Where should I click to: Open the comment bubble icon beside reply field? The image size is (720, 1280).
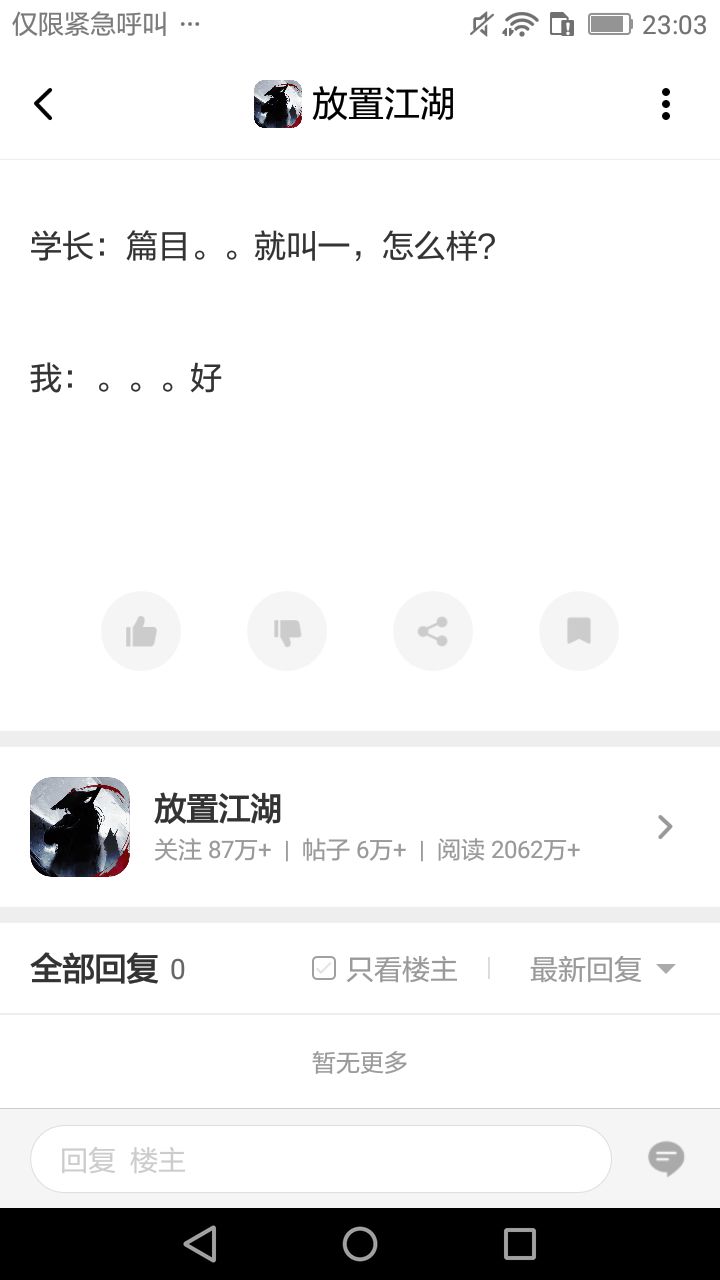click(665, 1158)
